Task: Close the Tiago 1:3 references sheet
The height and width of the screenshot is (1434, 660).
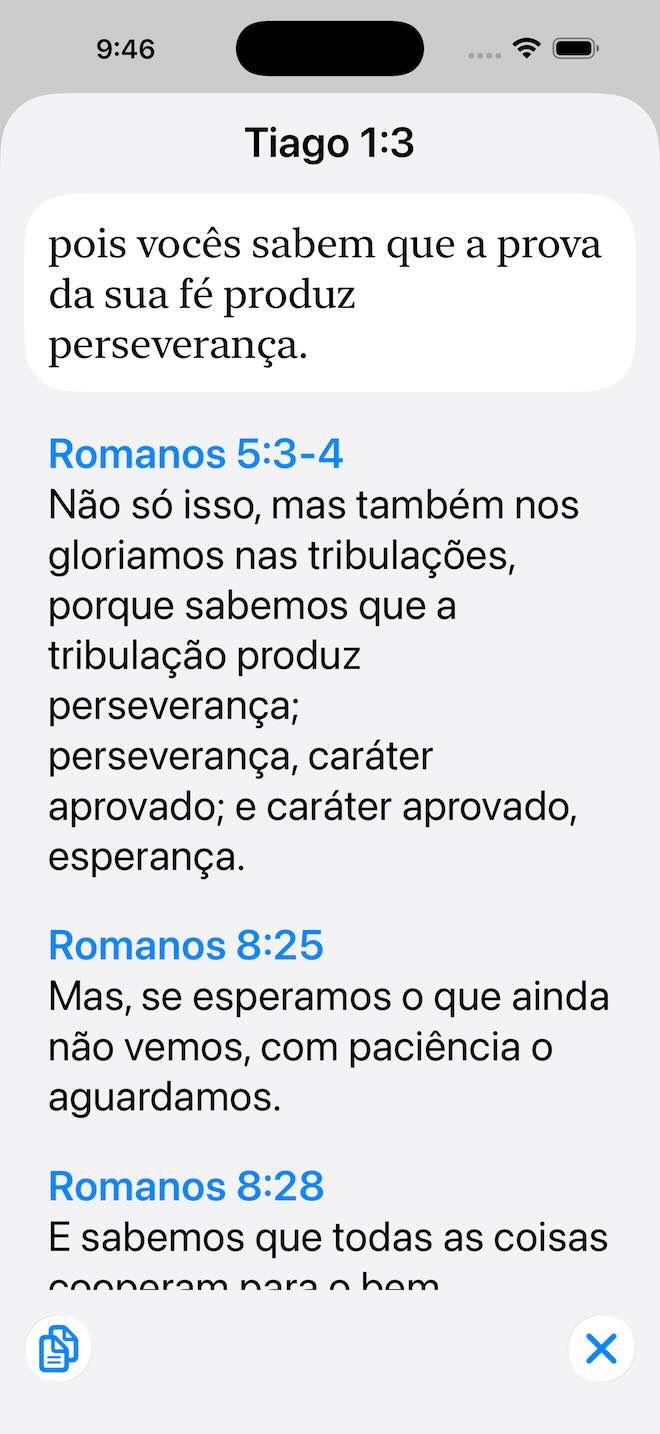Action: (601, 1348)
